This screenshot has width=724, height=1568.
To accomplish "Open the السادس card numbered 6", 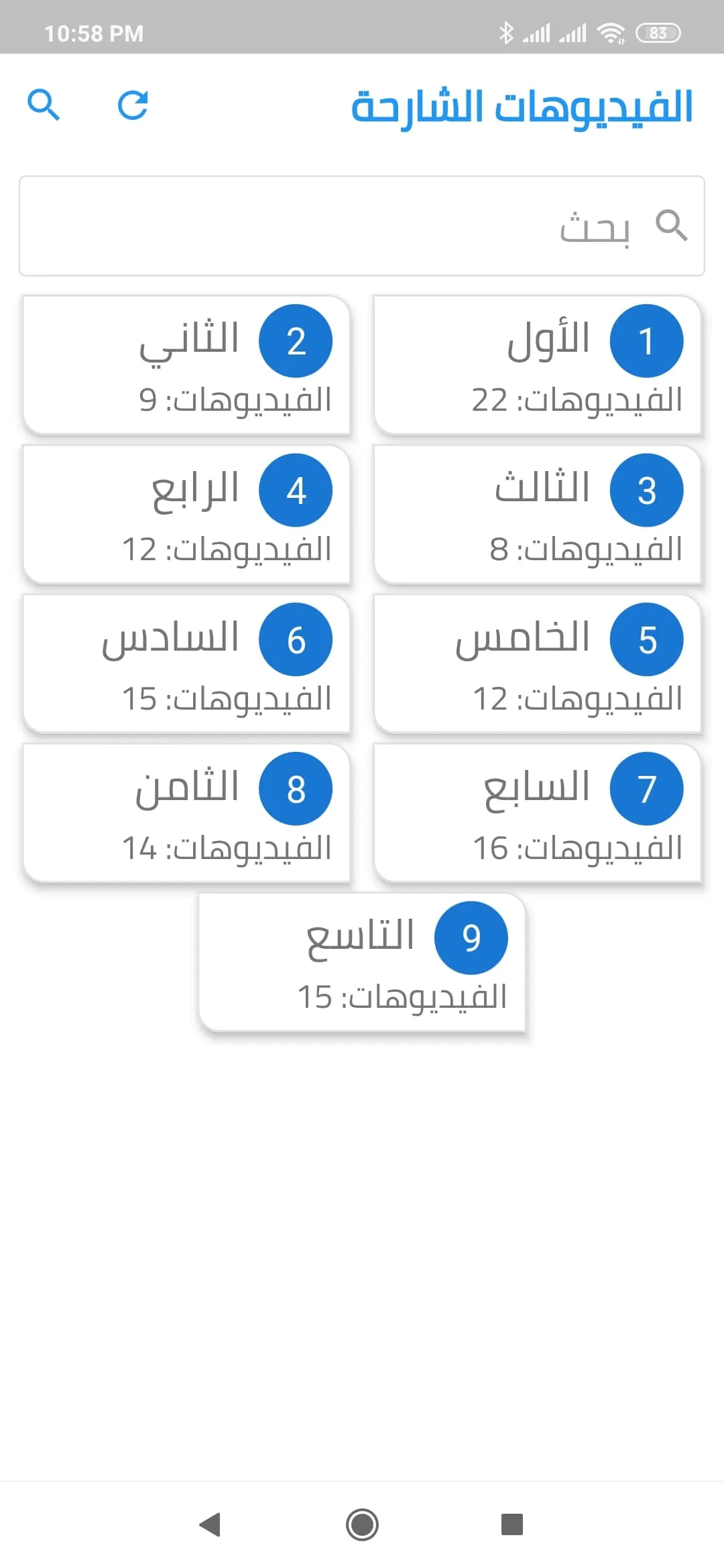I will point(186,664).
